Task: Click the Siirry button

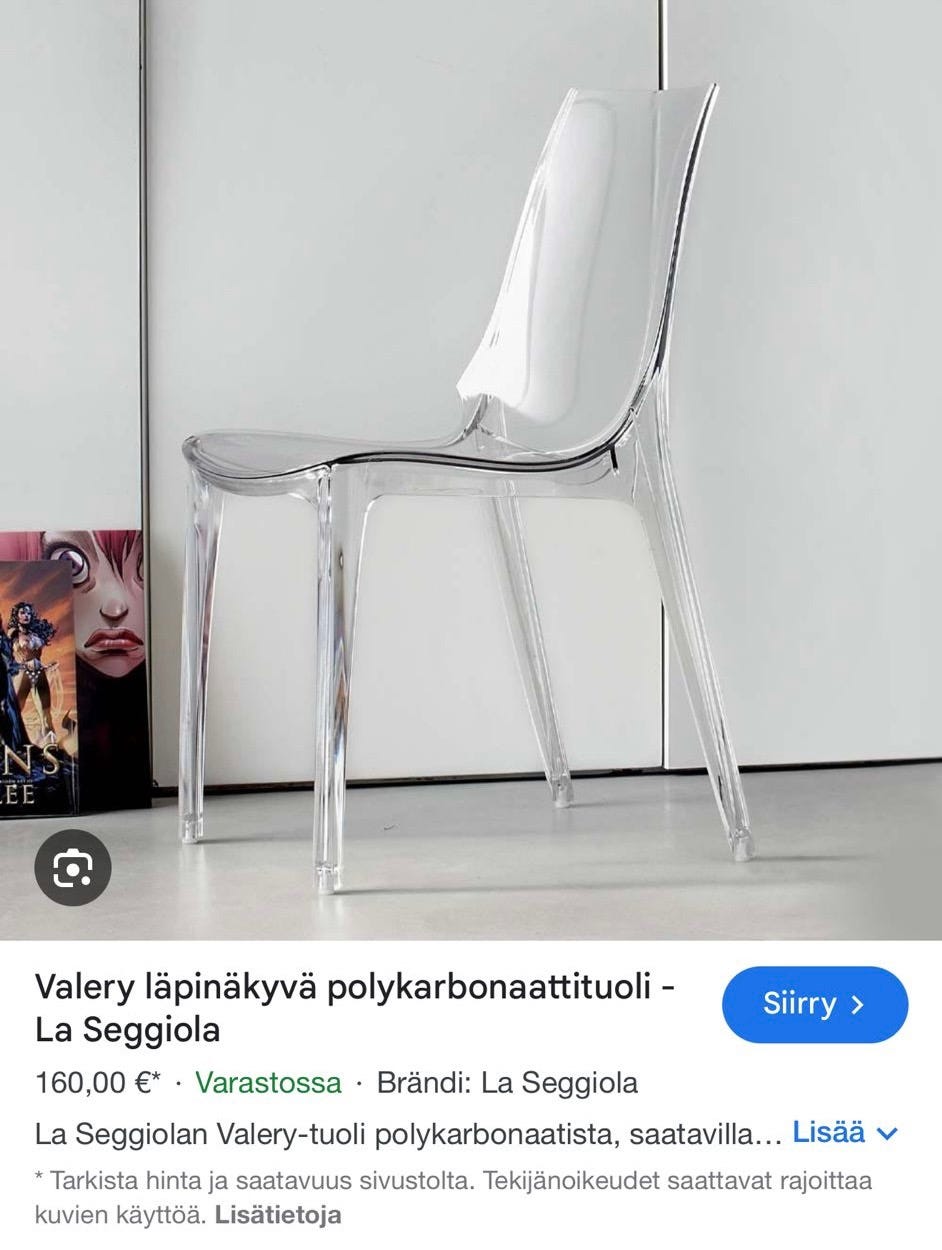Action: (x=814, y=1004)
